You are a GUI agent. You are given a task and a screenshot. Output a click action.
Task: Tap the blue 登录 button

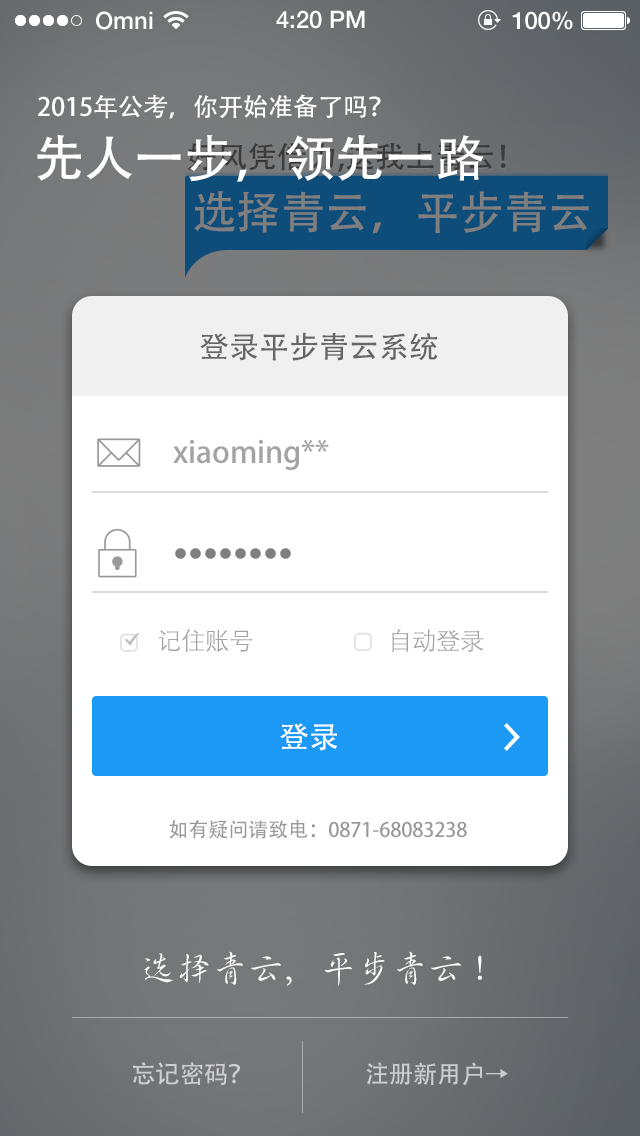320,736
